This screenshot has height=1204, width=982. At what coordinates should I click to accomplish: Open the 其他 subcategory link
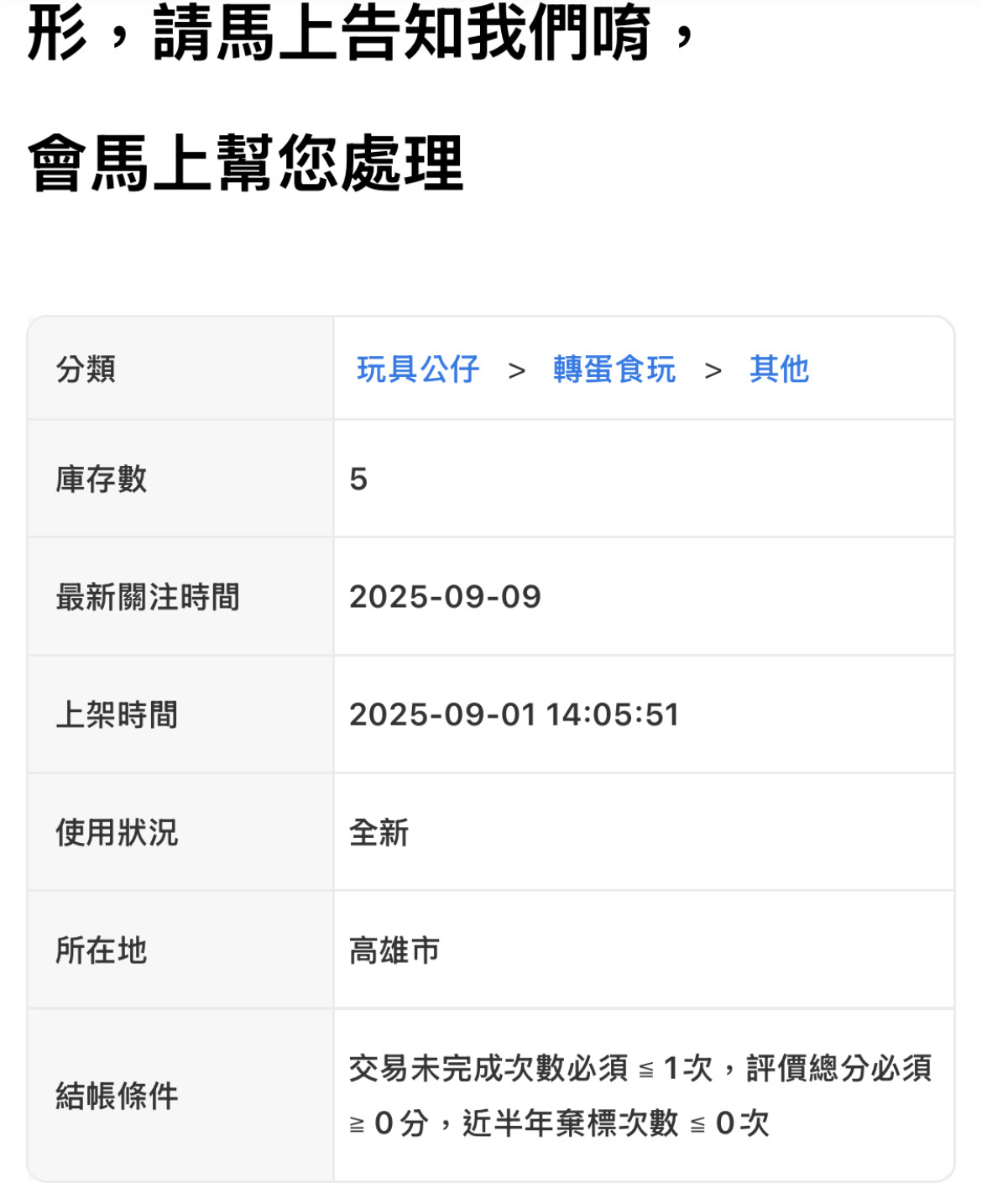click(779, 369)
